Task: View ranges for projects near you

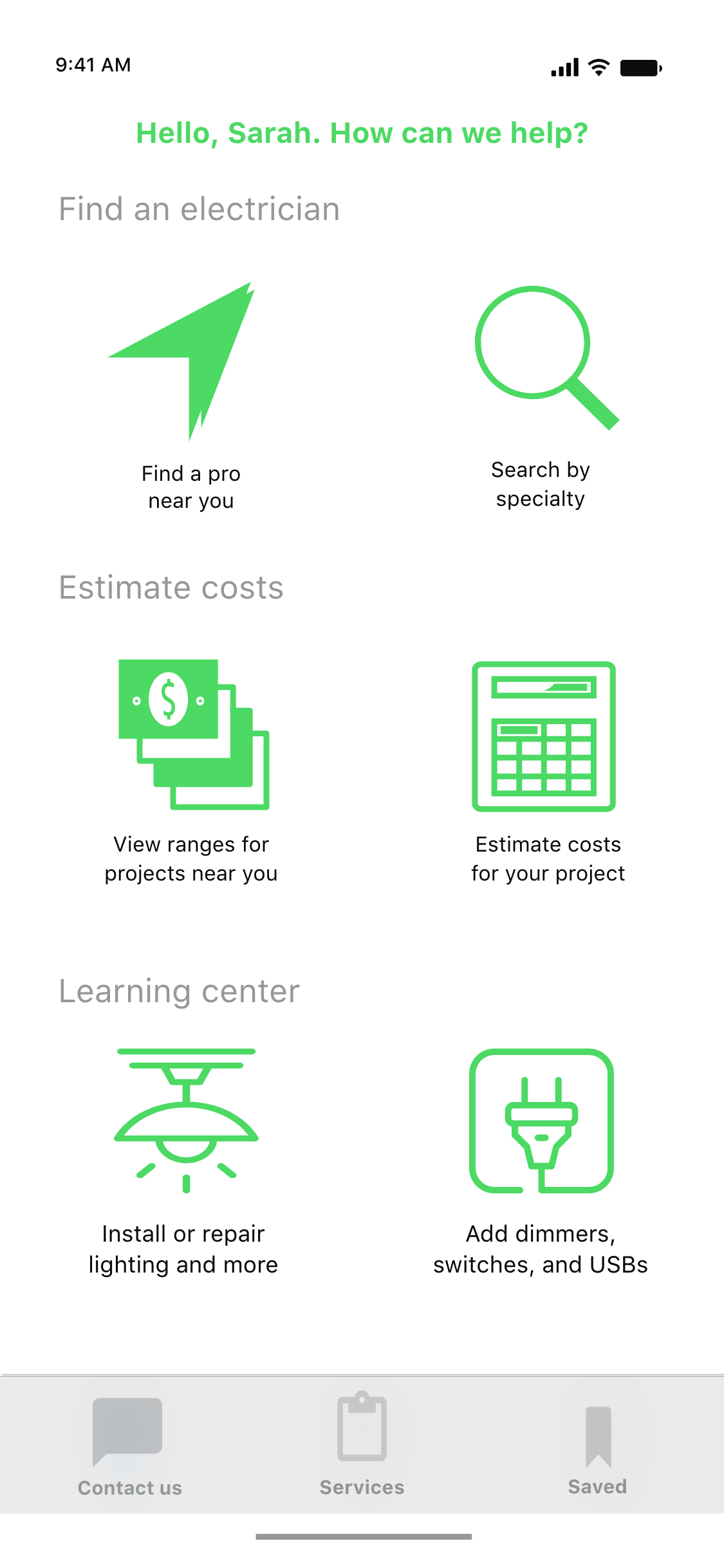Action: 191,771
